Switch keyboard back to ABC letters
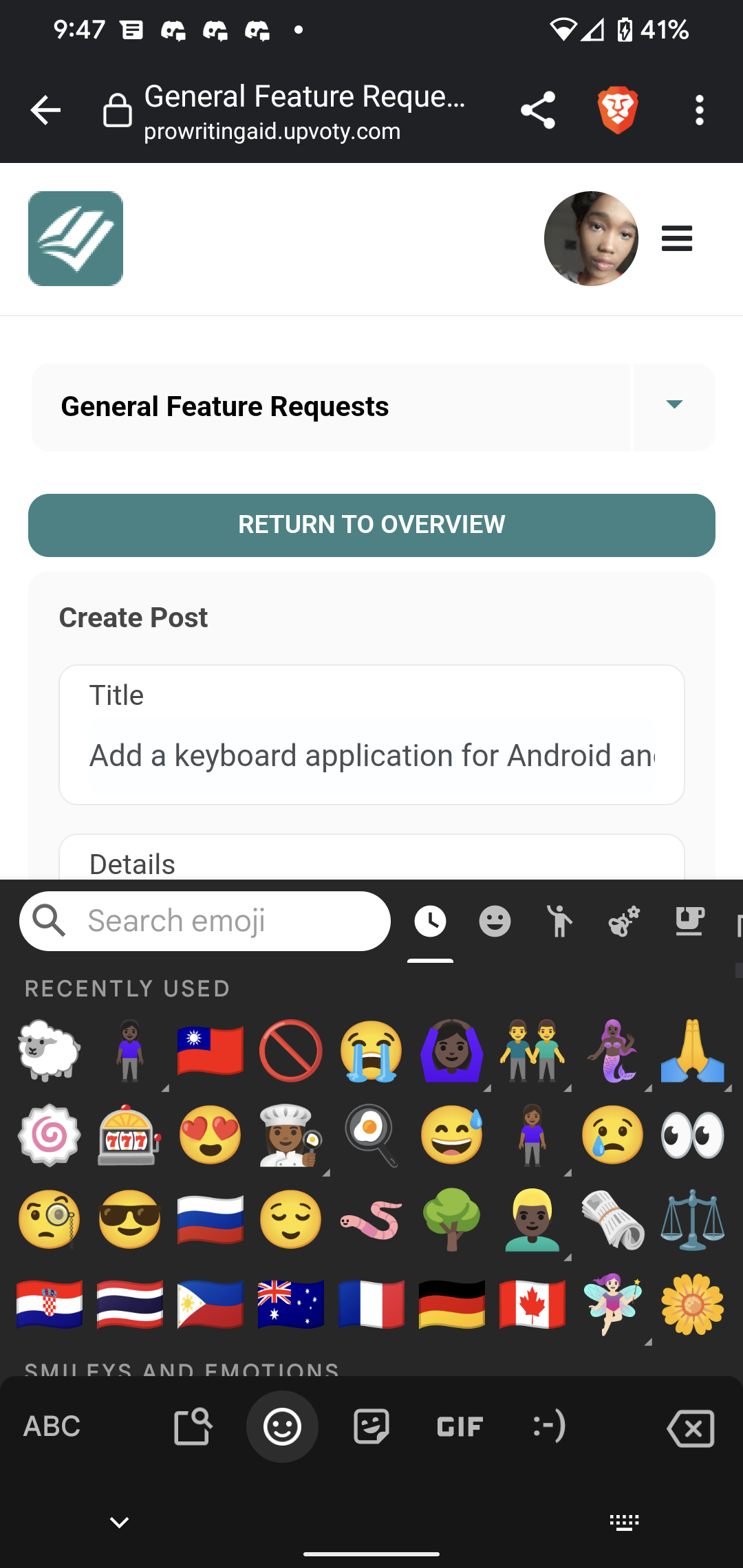The width and height of the screenshot is (743, 1568). 52,1426
